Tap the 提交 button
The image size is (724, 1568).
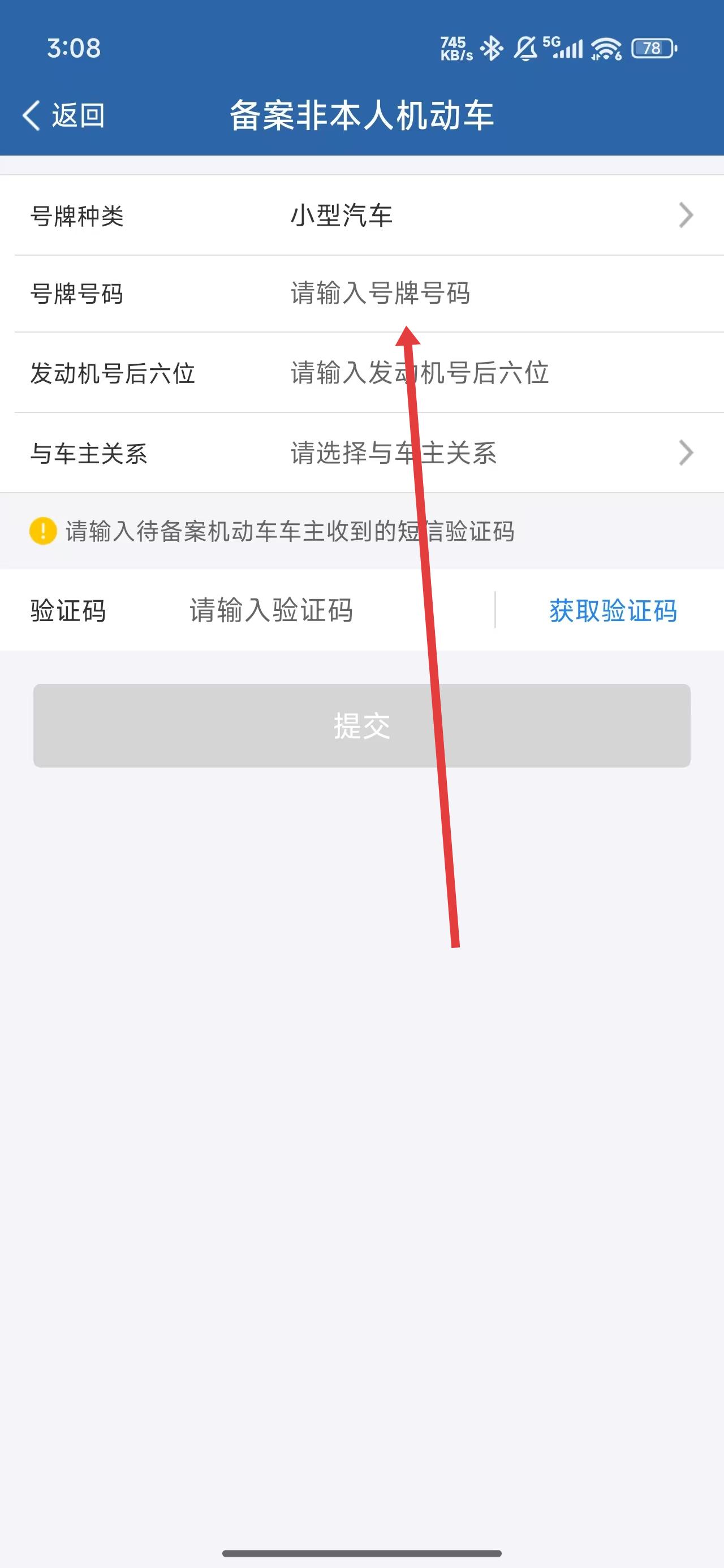(361, 726)
